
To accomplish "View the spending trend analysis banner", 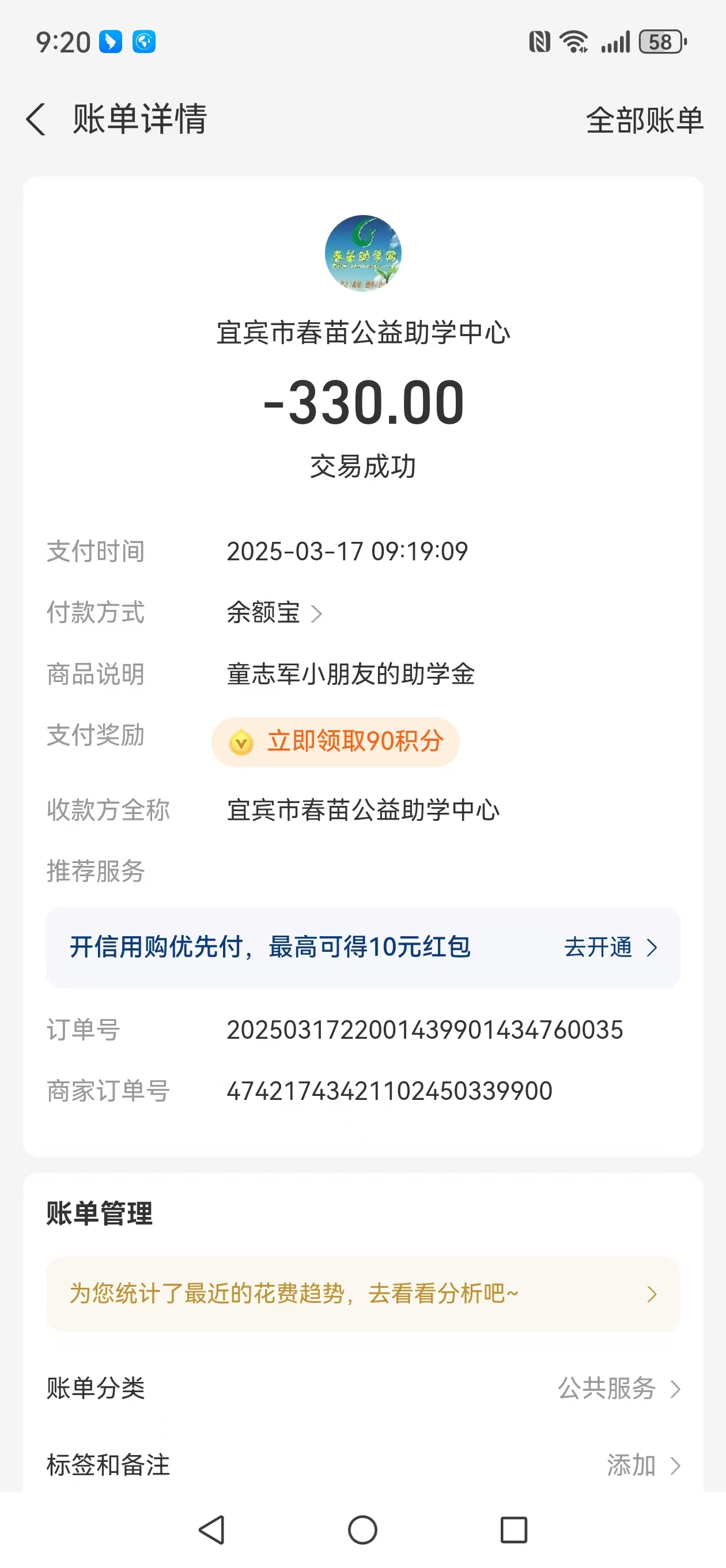I will click(362, 1294).
